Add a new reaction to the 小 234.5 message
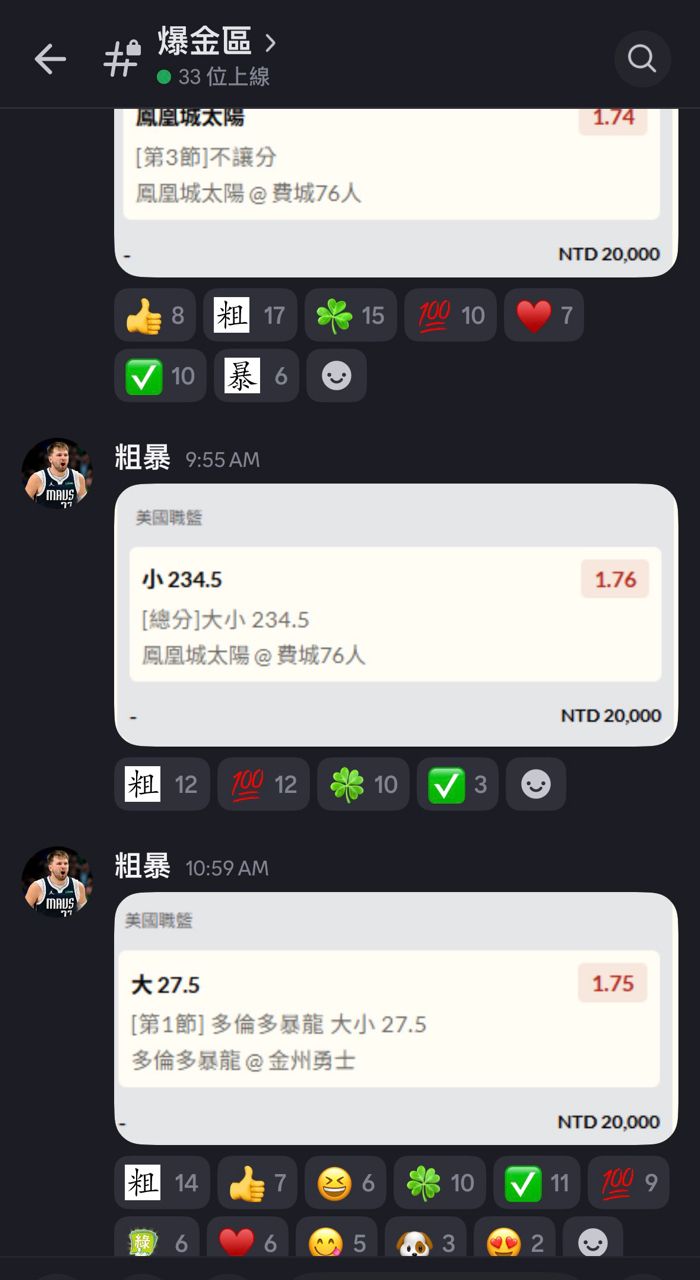 535,784
